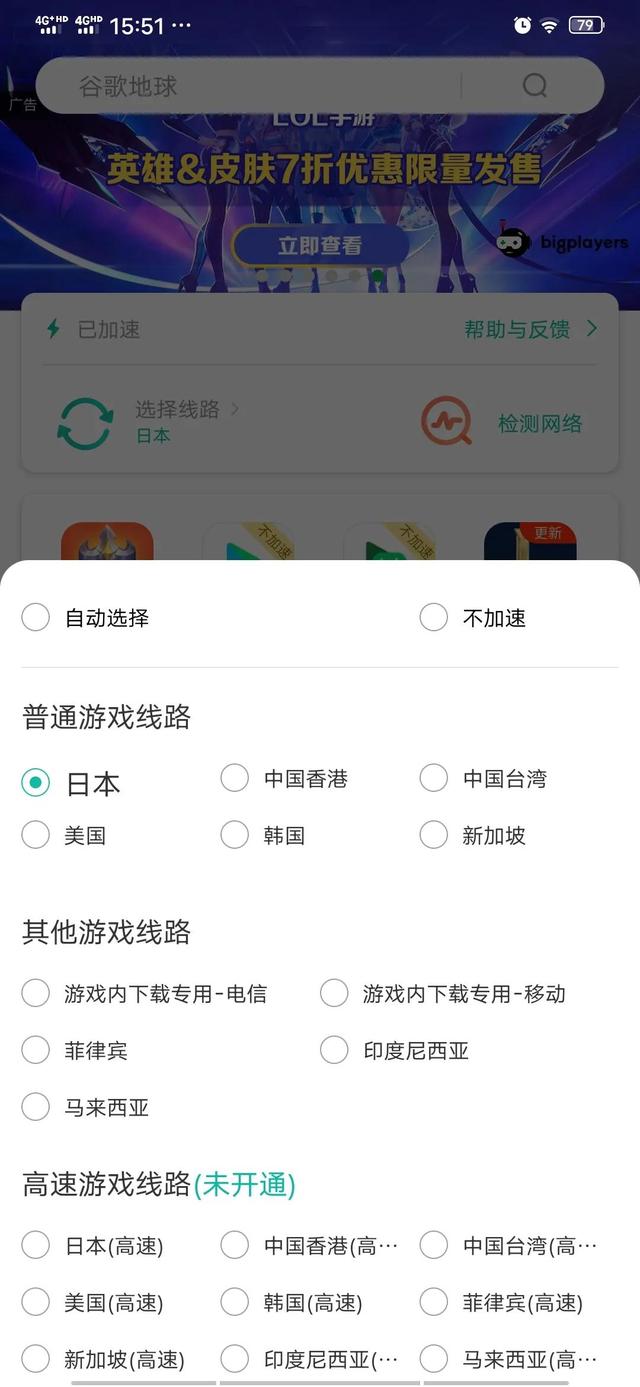Viewport: 640px width, 1387px height.
Task: Tap the search magnifier icon
Action: tap(535, 86)
